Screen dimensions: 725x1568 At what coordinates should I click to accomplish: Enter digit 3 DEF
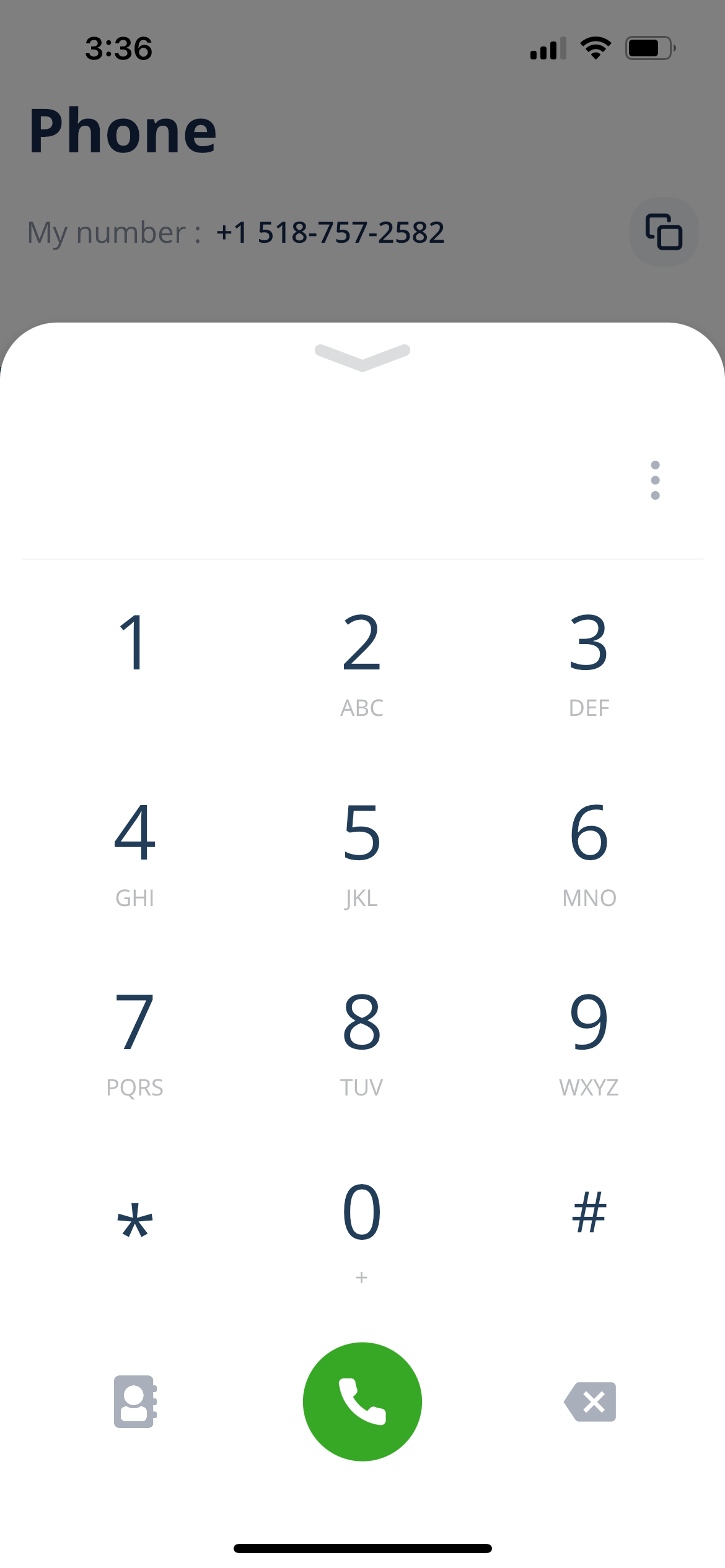(x=589, y=661)
